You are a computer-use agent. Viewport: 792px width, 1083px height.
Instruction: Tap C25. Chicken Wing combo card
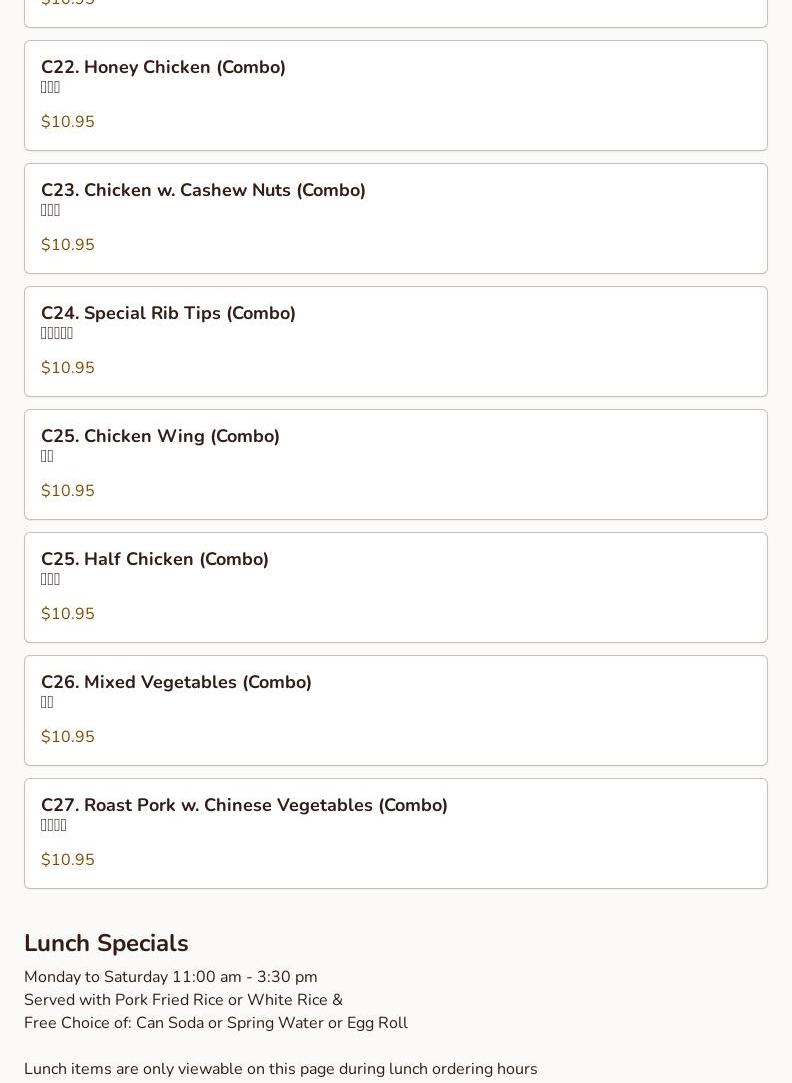(395, 464)
